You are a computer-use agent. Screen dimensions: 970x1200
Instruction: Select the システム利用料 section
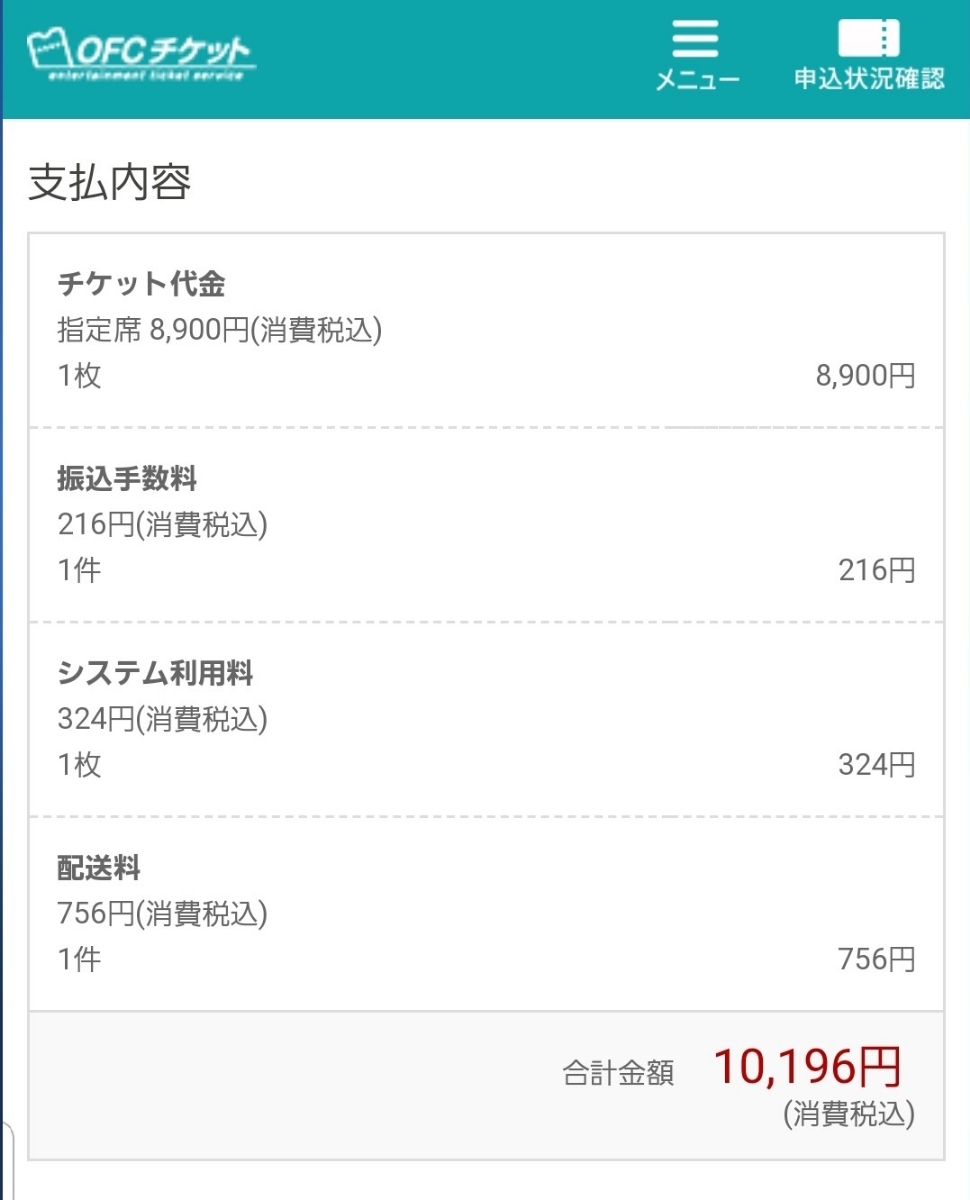click(155, 674)
